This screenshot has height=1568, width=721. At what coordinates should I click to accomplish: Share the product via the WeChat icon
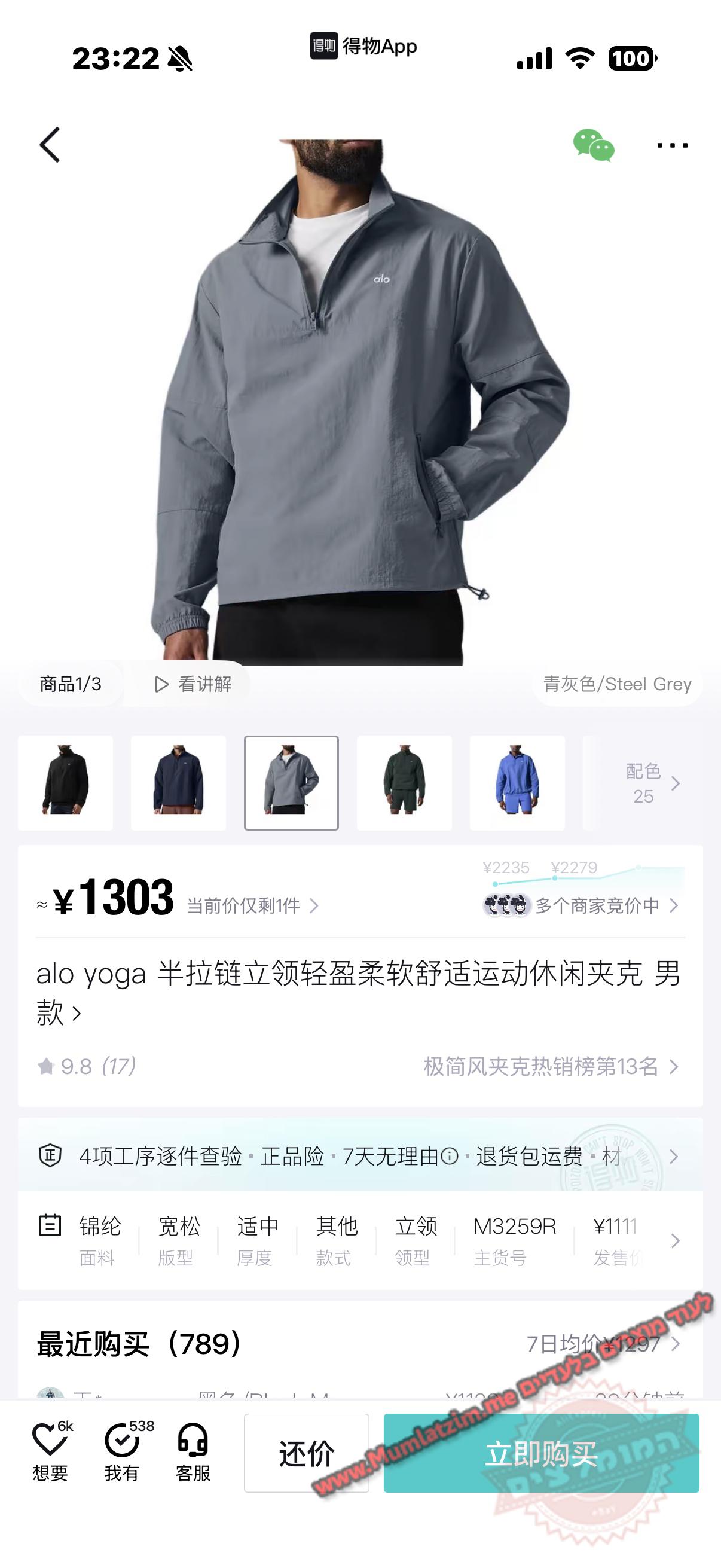(x=593, y=145)
